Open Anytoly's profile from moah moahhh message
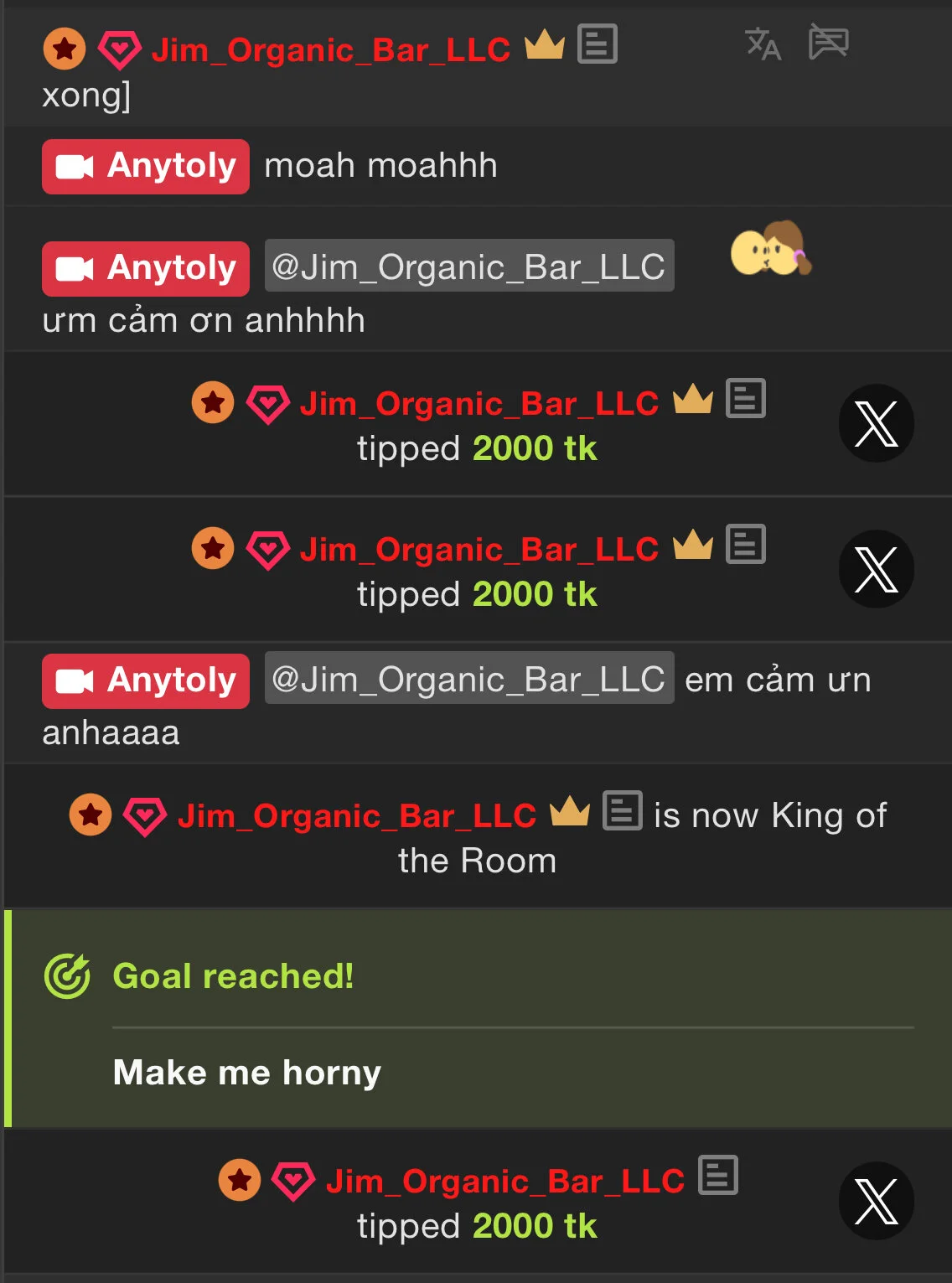This screenshot has height=1283, width=952. coord(146,166)
